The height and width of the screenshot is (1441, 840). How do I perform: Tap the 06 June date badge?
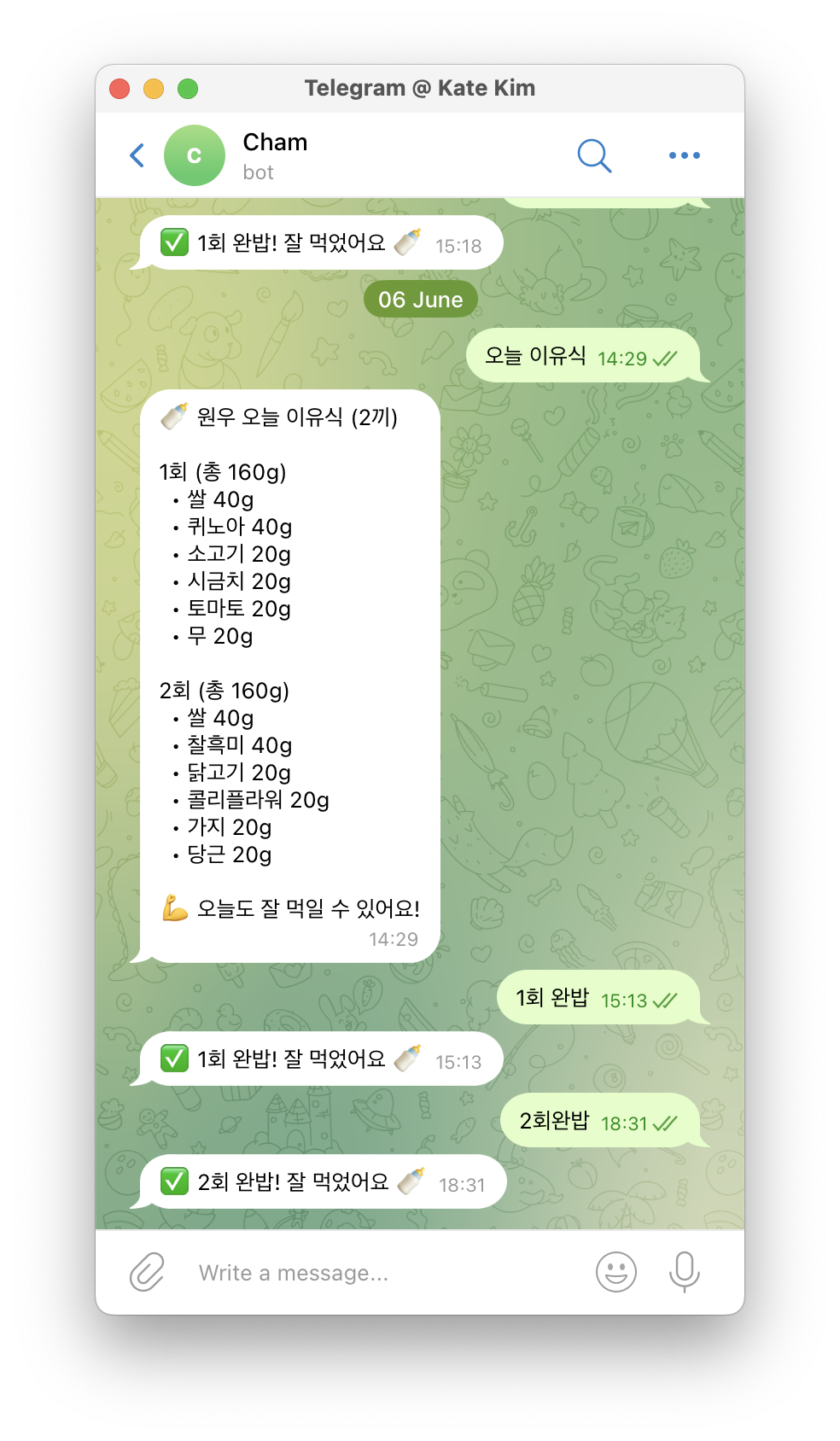[421, 300]
